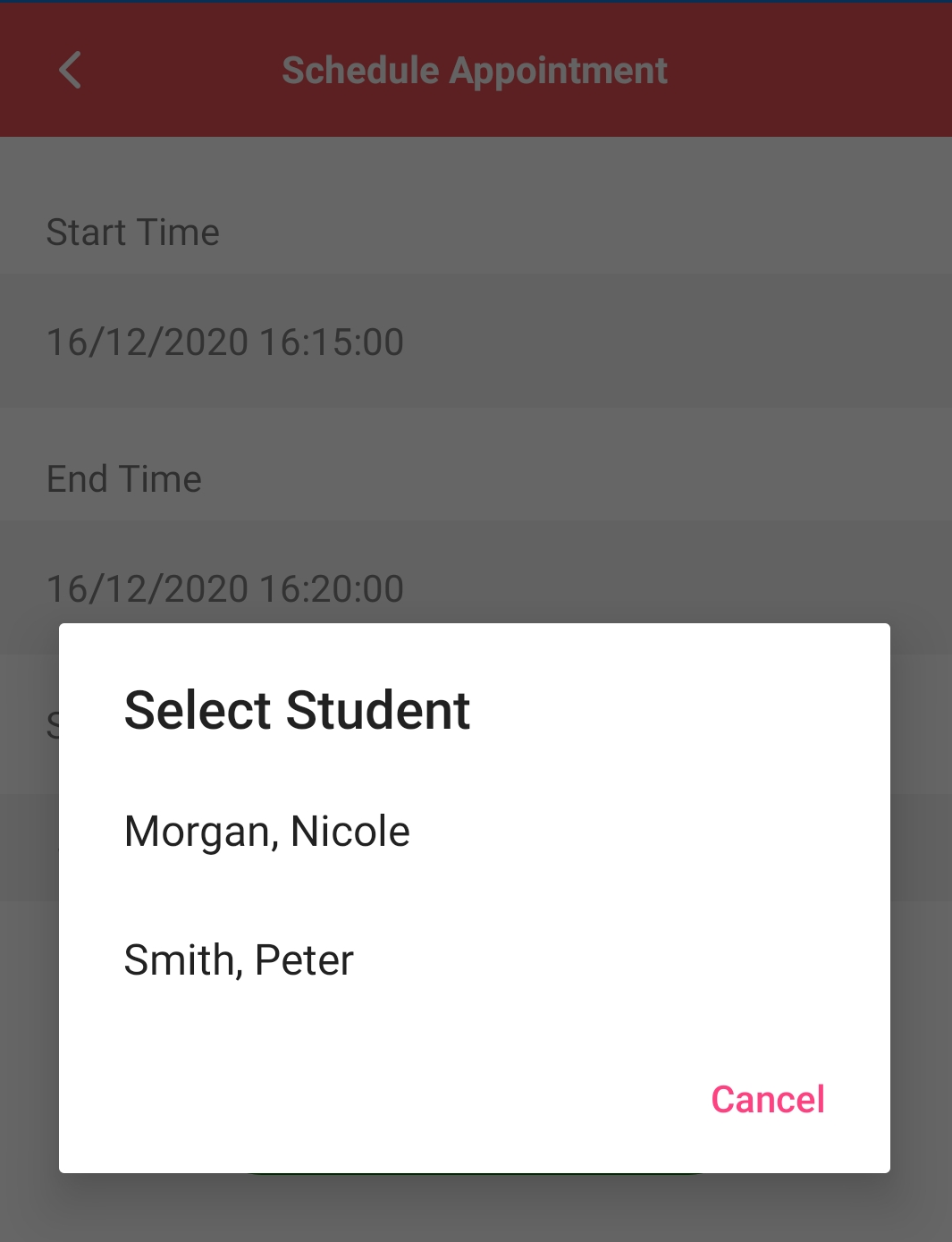Image resolution: width=952 pixels, height=1242 pixels.
Task: Choose Morgan, Nicole from the list
Action: [x=266, y=830]
